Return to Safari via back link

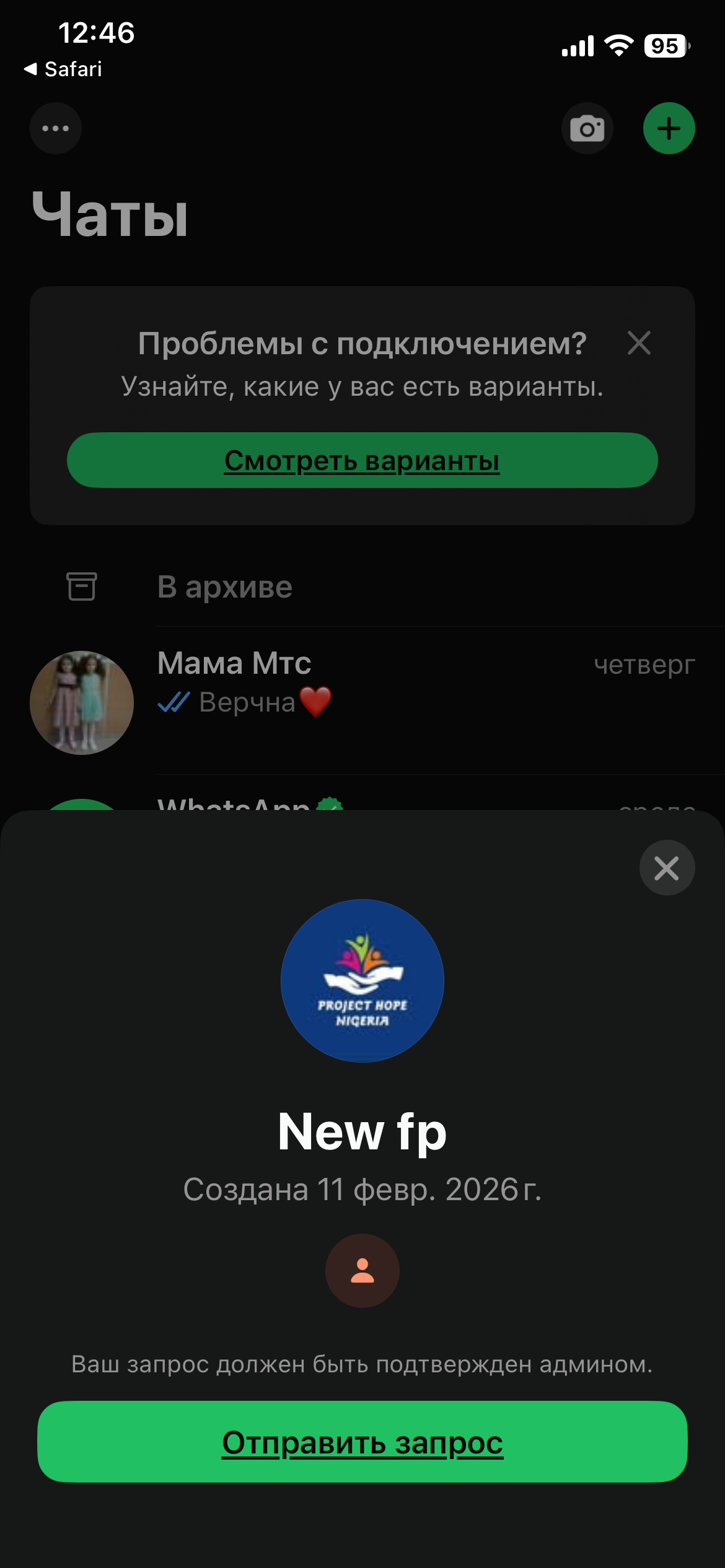(63, 69)
